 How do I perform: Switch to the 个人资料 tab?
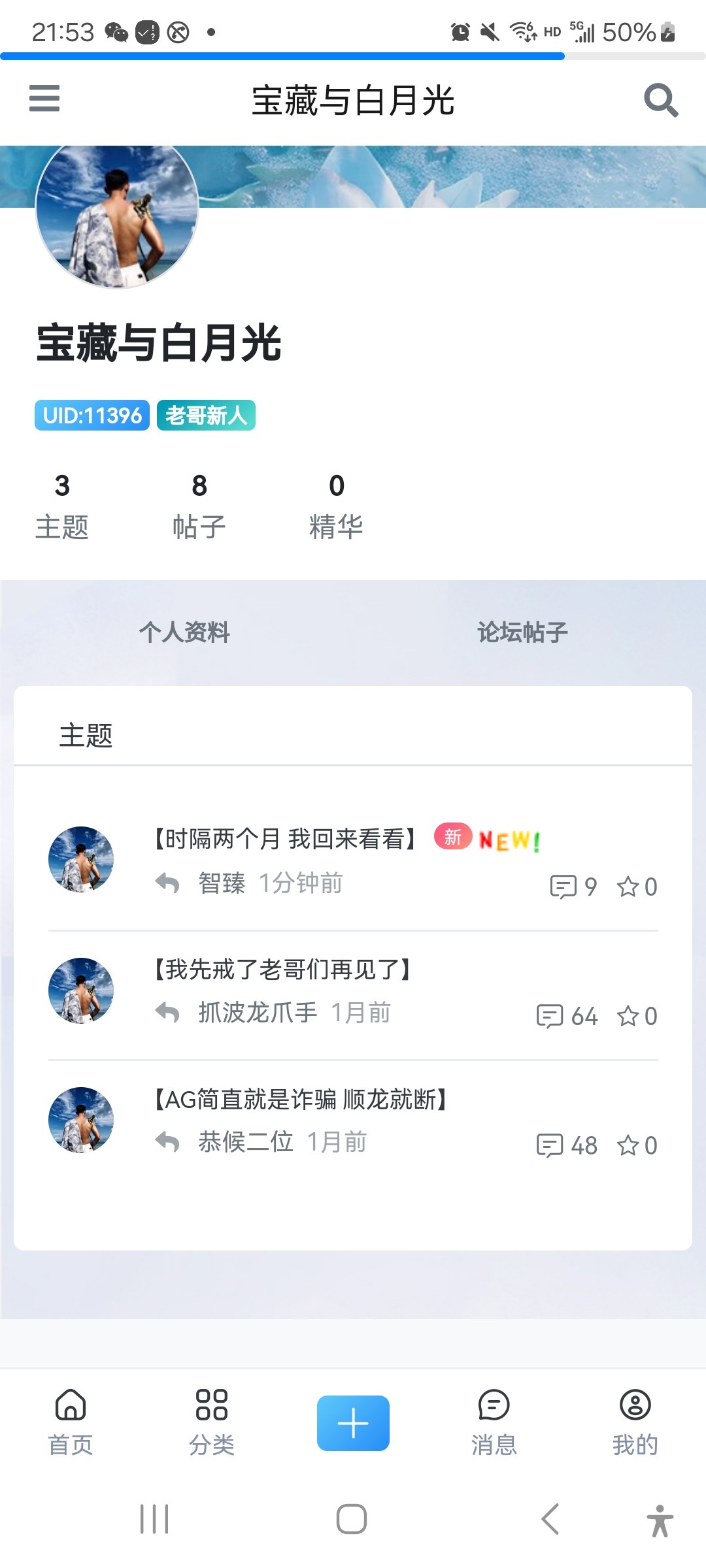coord(184,632)
